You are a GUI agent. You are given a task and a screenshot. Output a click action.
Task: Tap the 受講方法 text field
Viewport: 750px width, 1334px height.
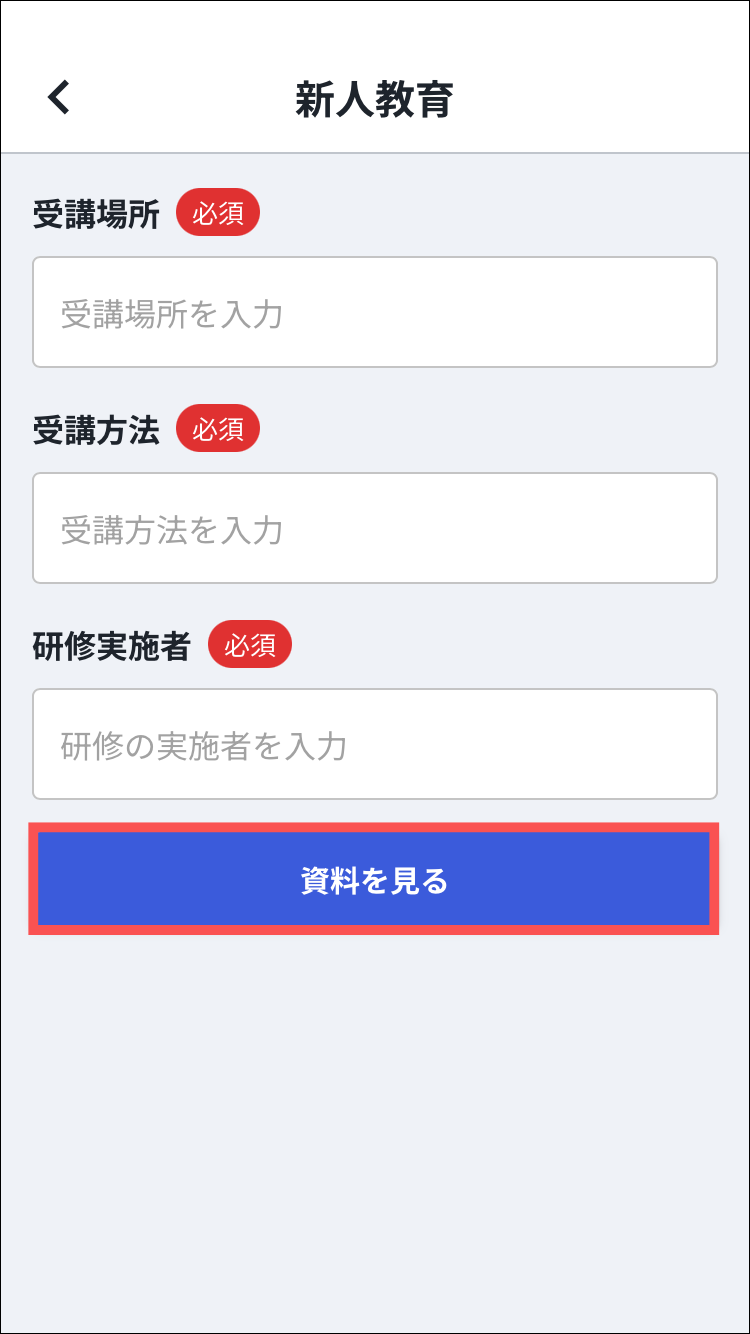click(x=375, y=528)
